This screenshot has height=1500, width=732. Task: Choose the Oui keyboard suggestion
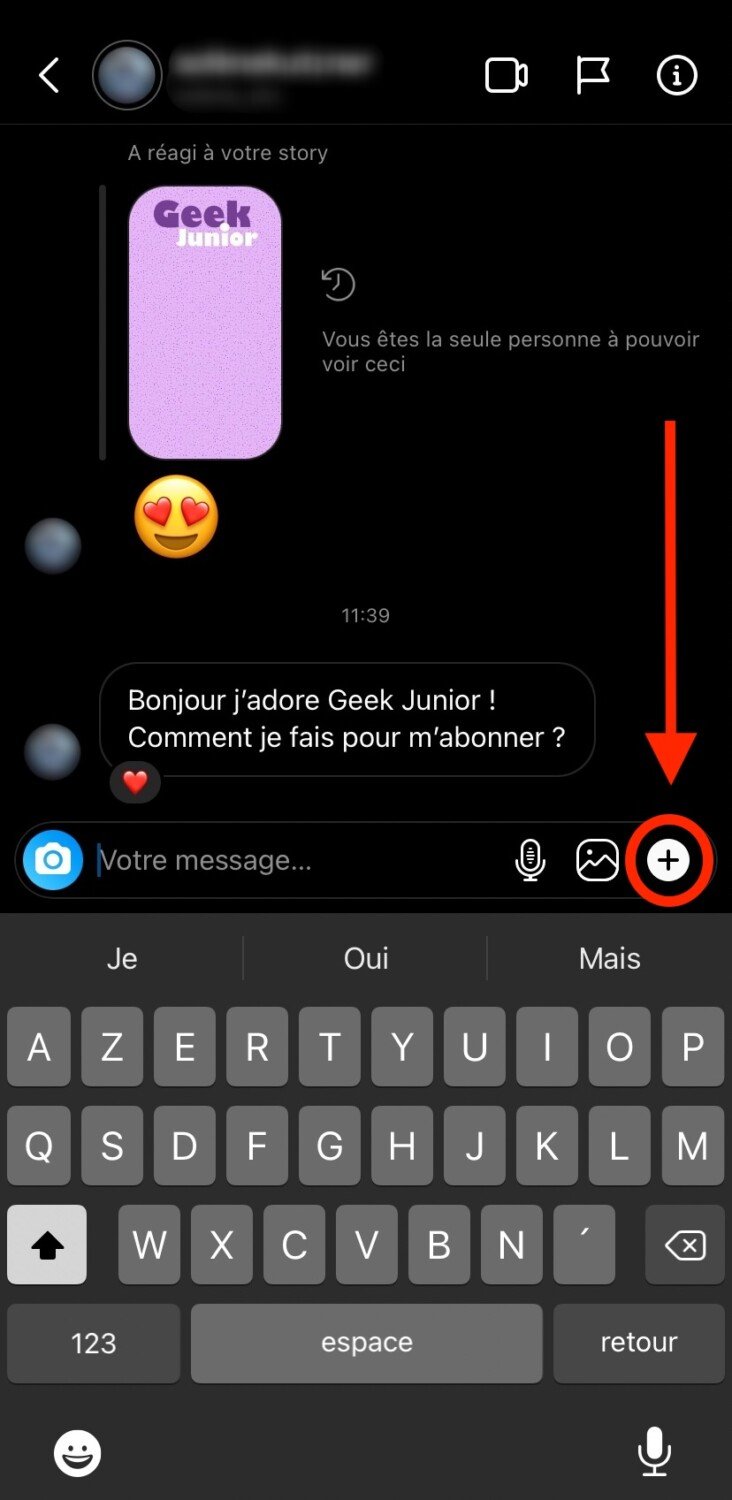click(366, 958)
